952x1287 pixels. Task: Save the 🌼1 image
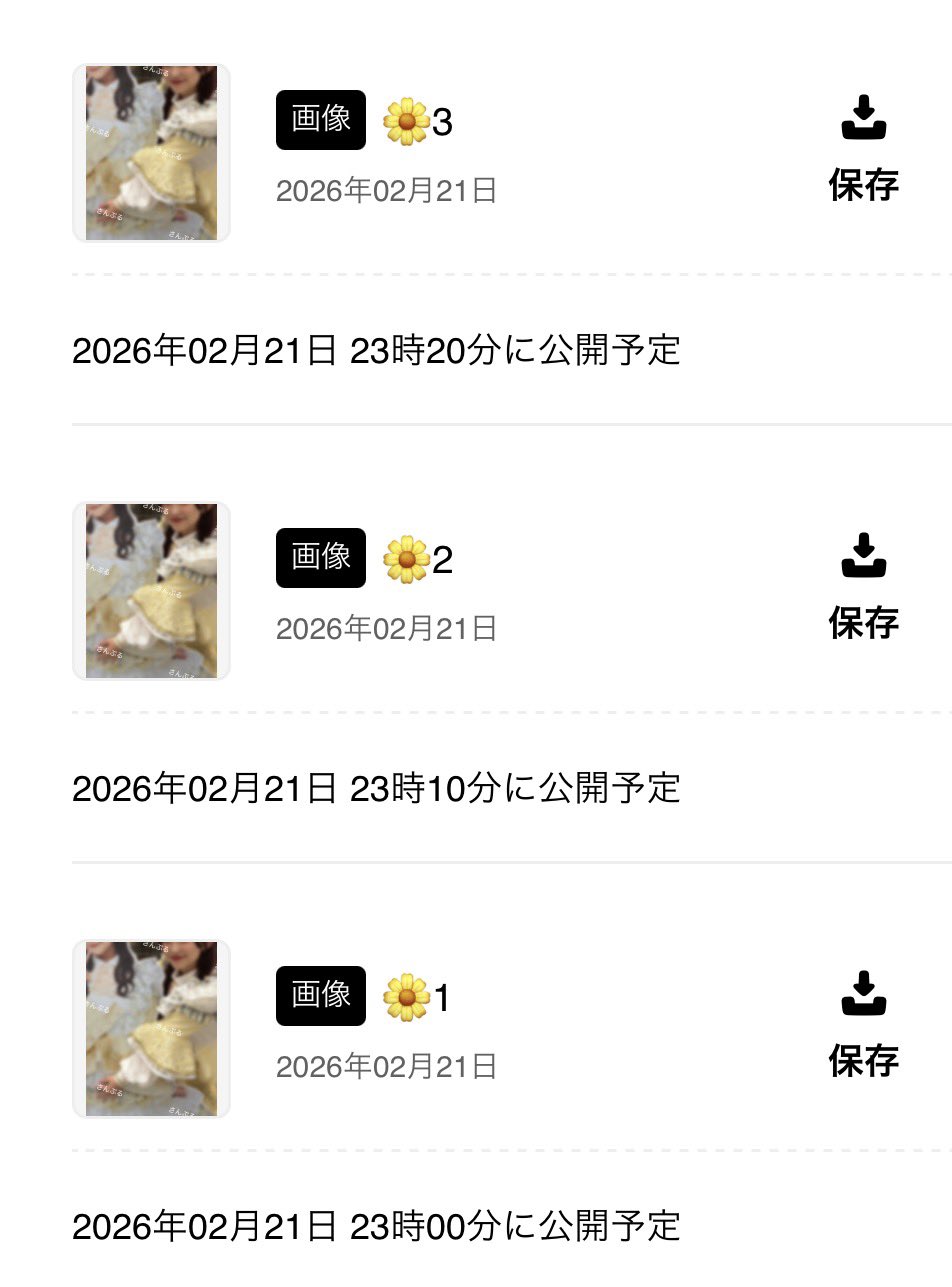(x=863, y=1024)
